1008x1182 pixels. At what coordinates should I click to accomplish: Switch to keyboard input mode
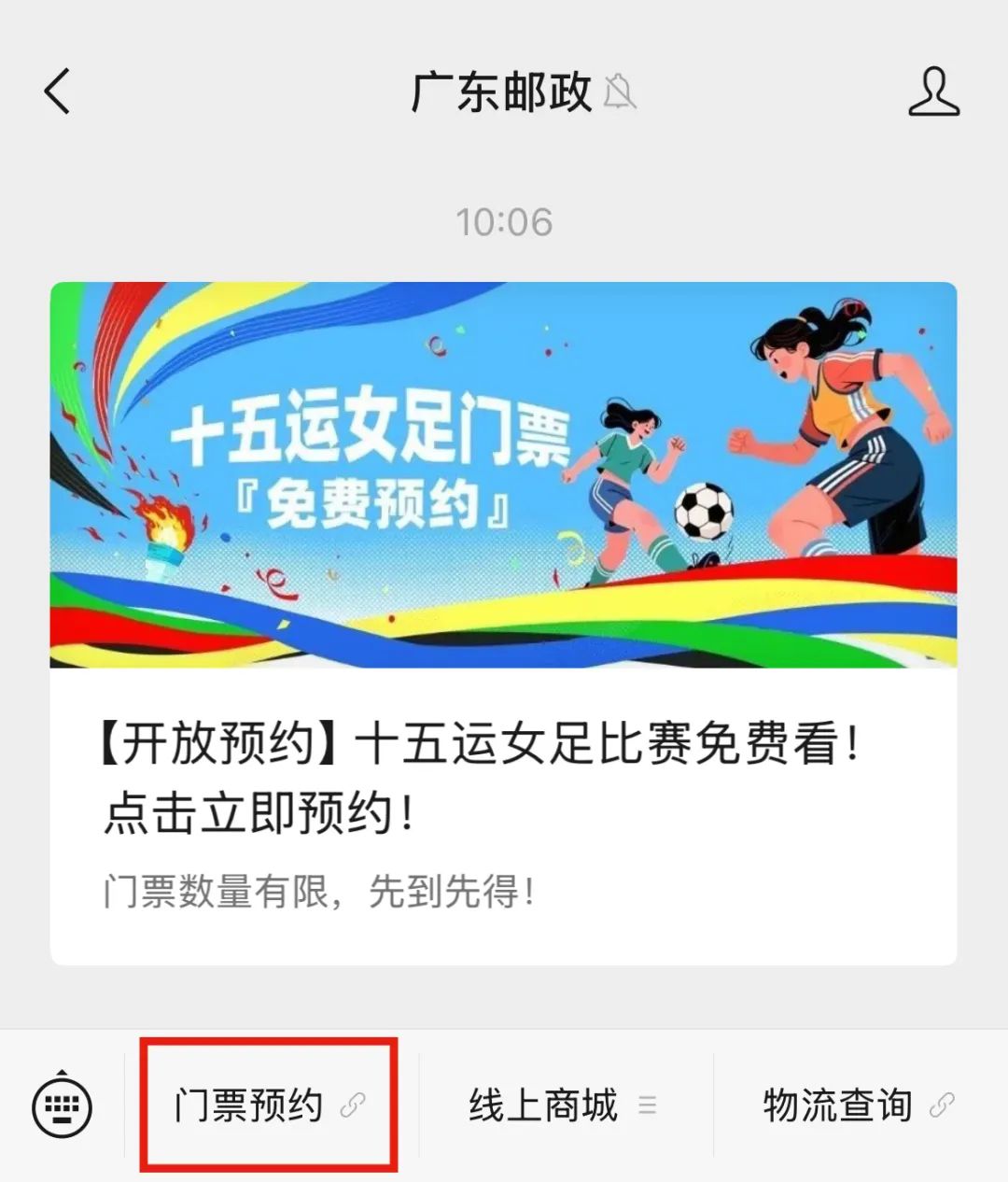pos(63,1106)
